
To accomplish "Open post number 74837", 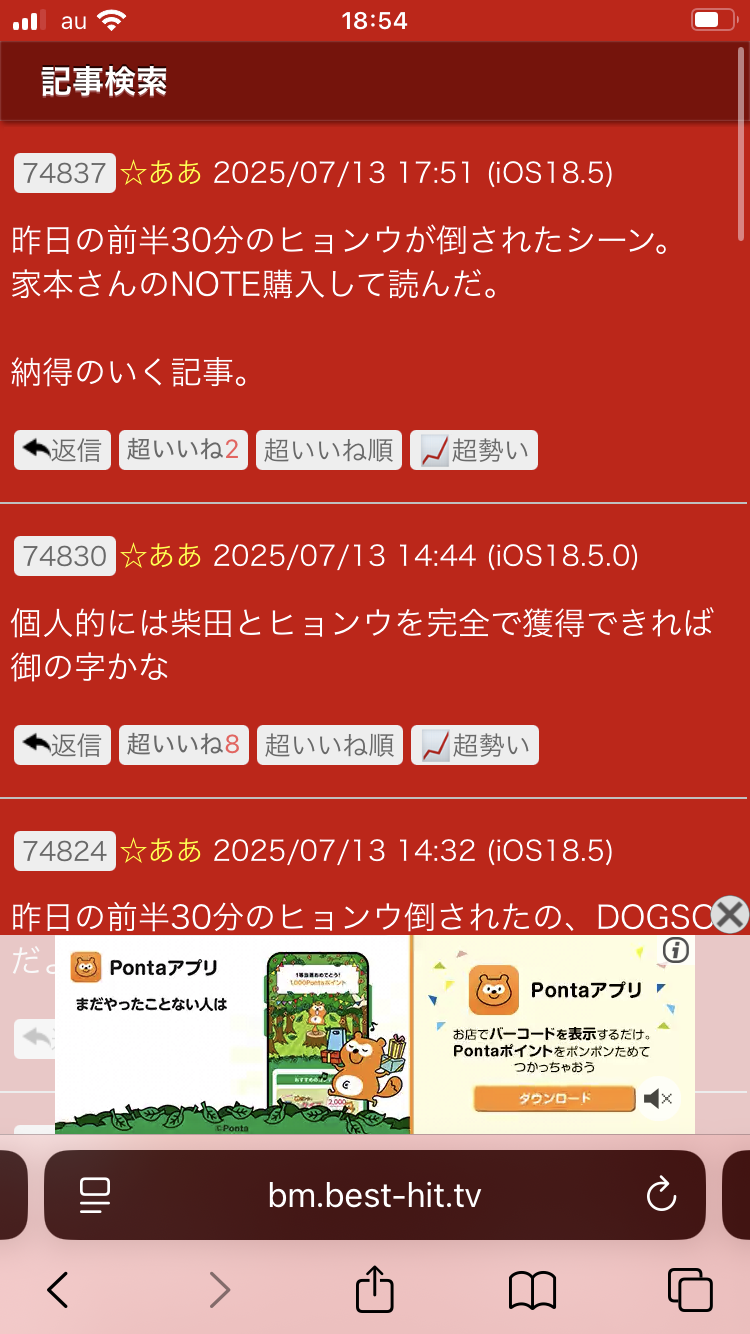I will click(x=64, y=173).
